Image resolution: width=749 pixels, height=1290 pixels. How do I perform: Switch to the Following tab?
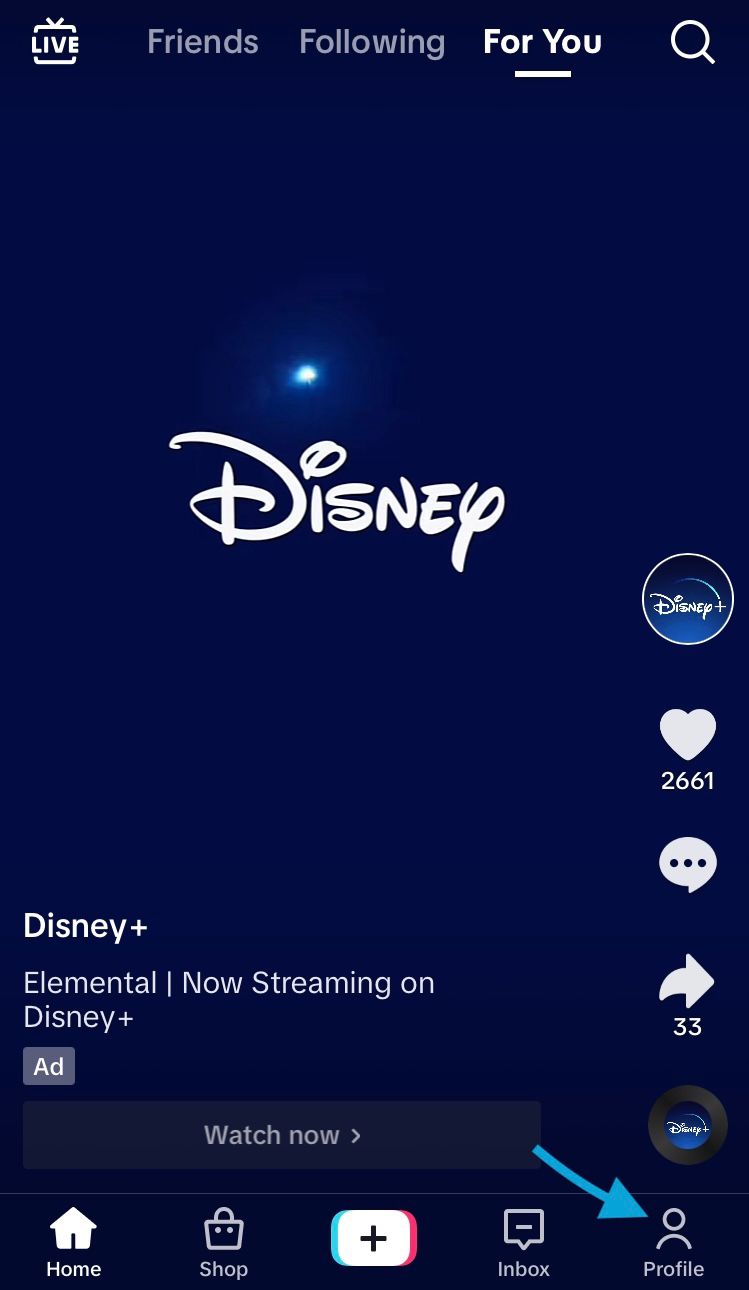pyautogui.click(x=372, y=42)
